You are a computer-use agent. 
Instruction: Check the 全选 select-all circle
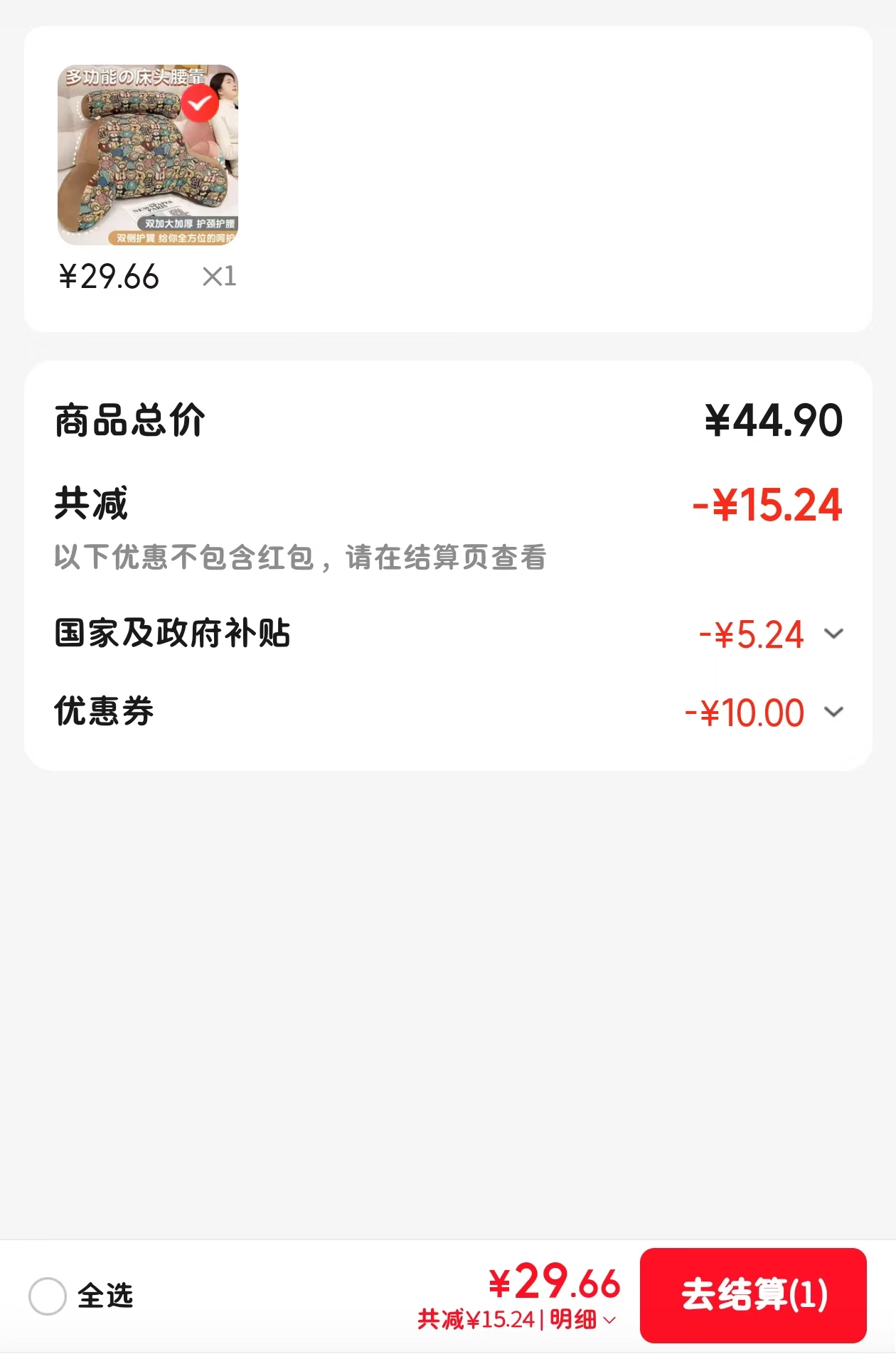[48, 1296]
